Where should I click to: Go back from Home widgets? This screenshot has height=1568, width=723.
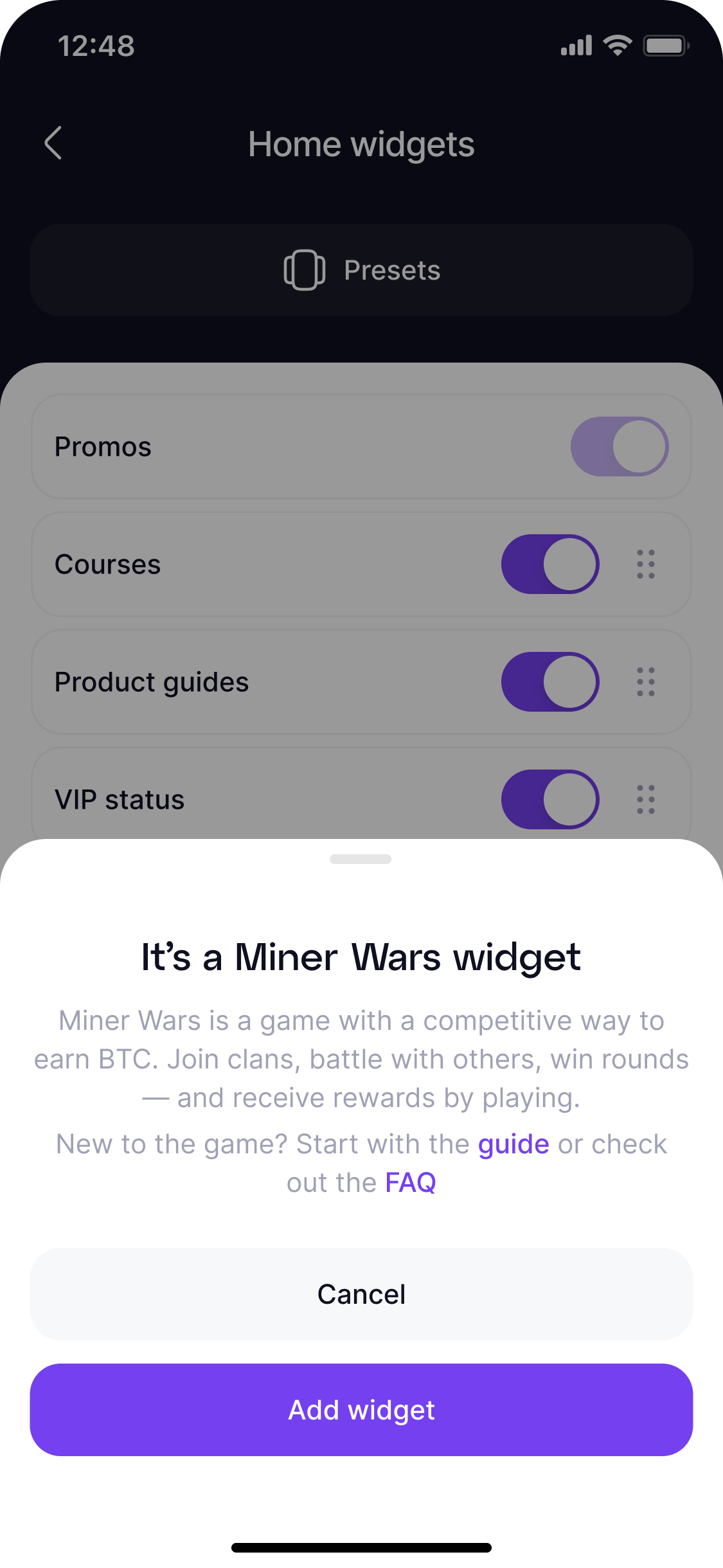point(53,143)
